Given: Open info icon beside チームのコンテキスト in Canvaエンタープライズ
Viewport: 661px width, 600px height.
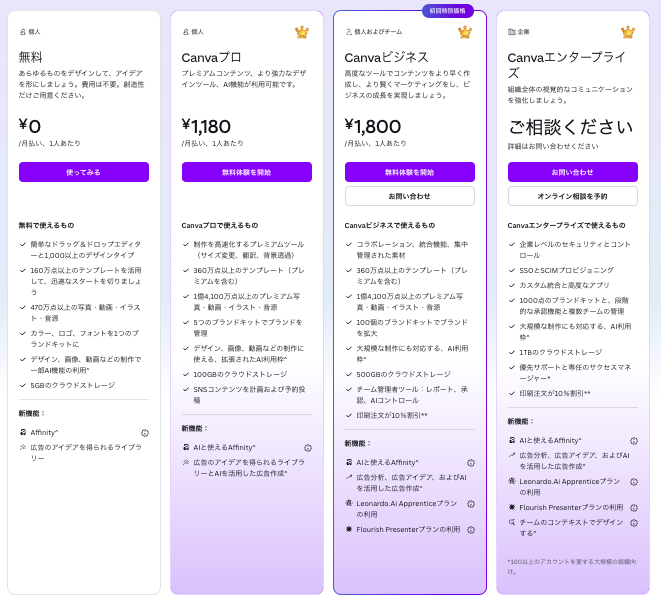Looking at the screenshot, I should coord(634,522).
